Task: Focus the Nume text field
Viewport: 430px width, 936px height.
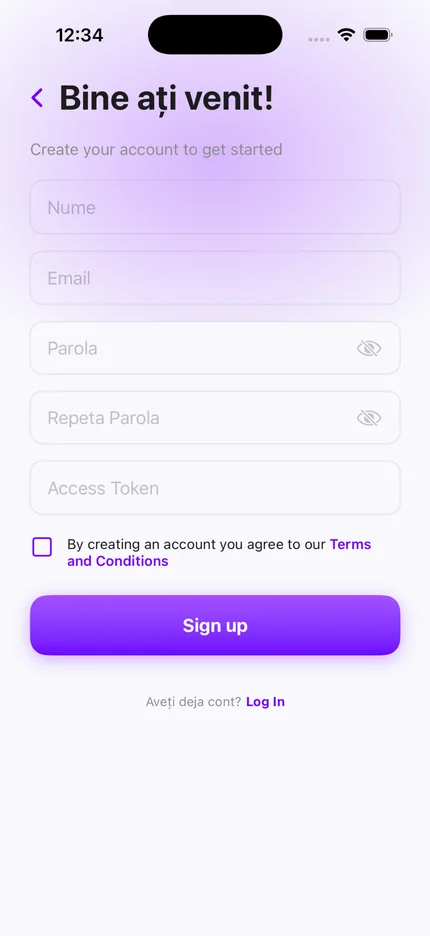Action: click(215, 207)
